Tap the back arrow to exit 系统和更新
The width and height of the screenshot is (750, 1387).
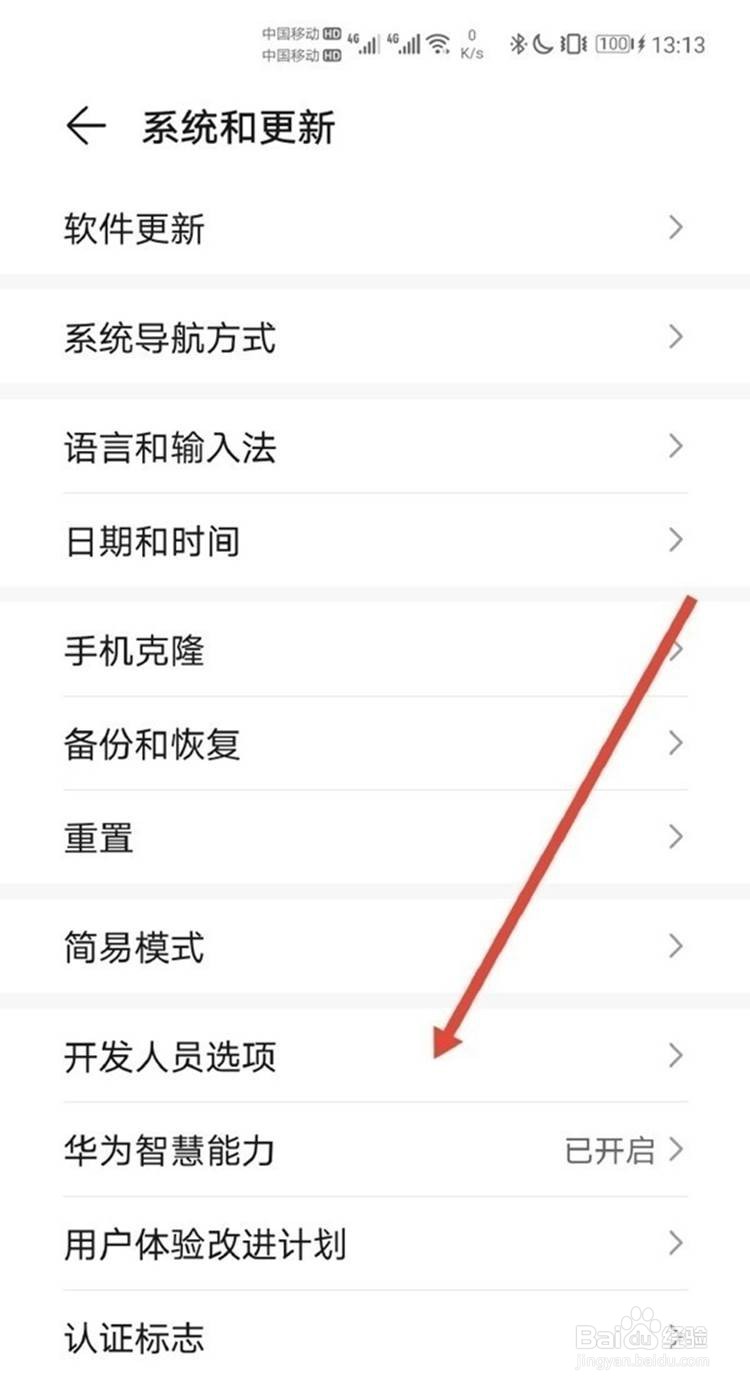tap(85, 125)
